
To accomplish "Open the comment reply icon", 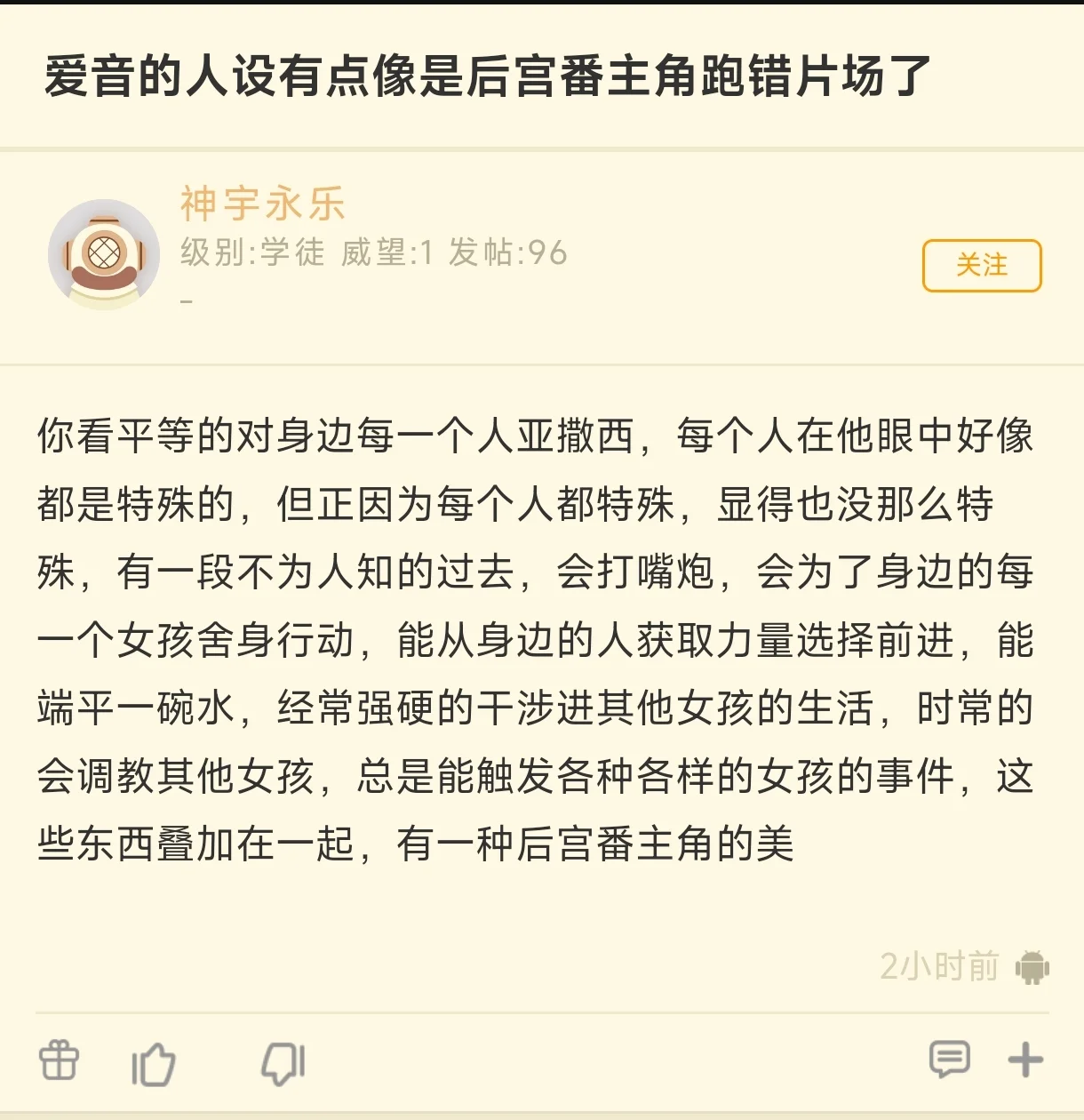I will click(x=949, y=1060).
